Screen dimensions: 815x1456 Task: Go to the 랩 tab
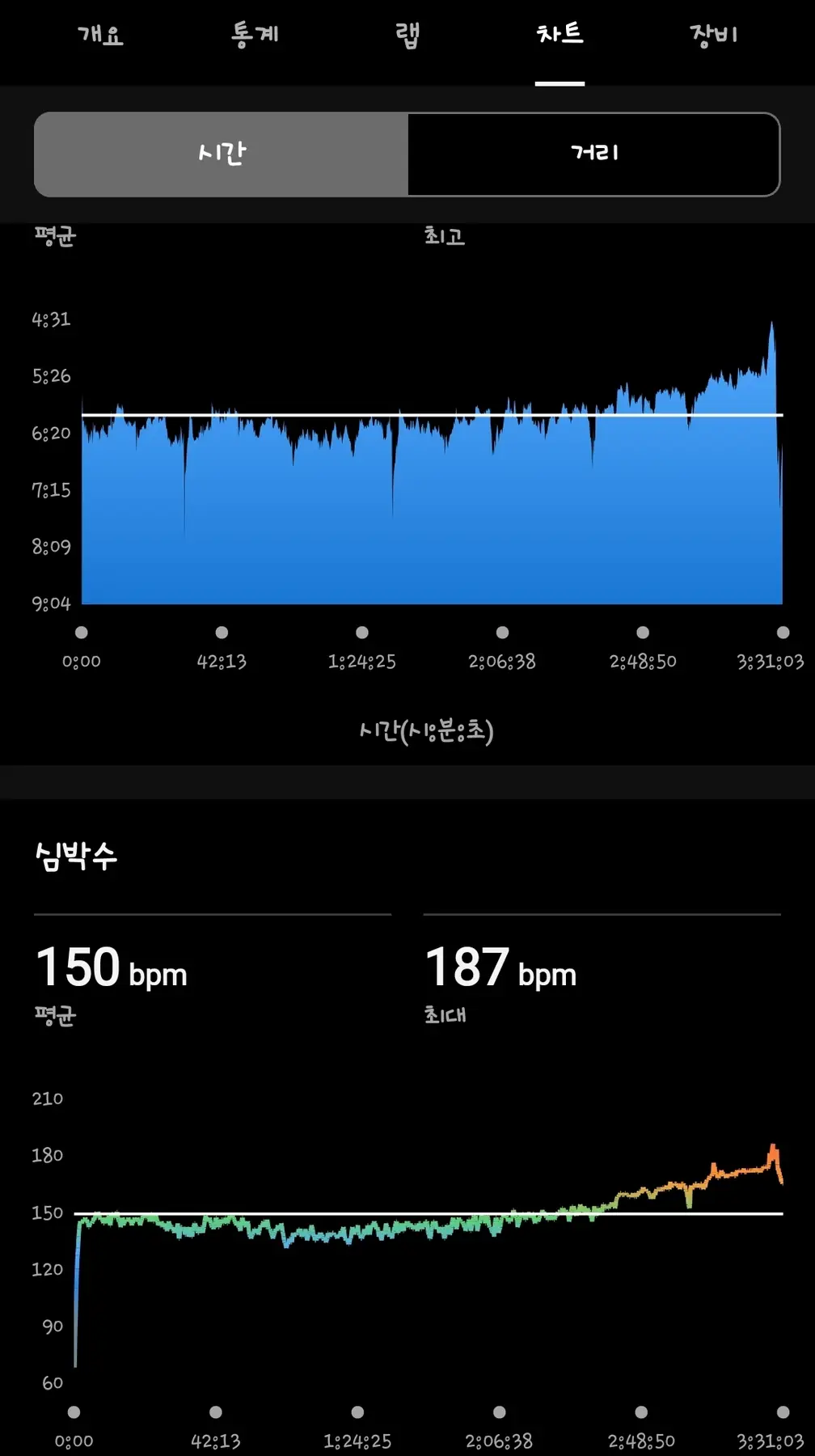point(407,35)
